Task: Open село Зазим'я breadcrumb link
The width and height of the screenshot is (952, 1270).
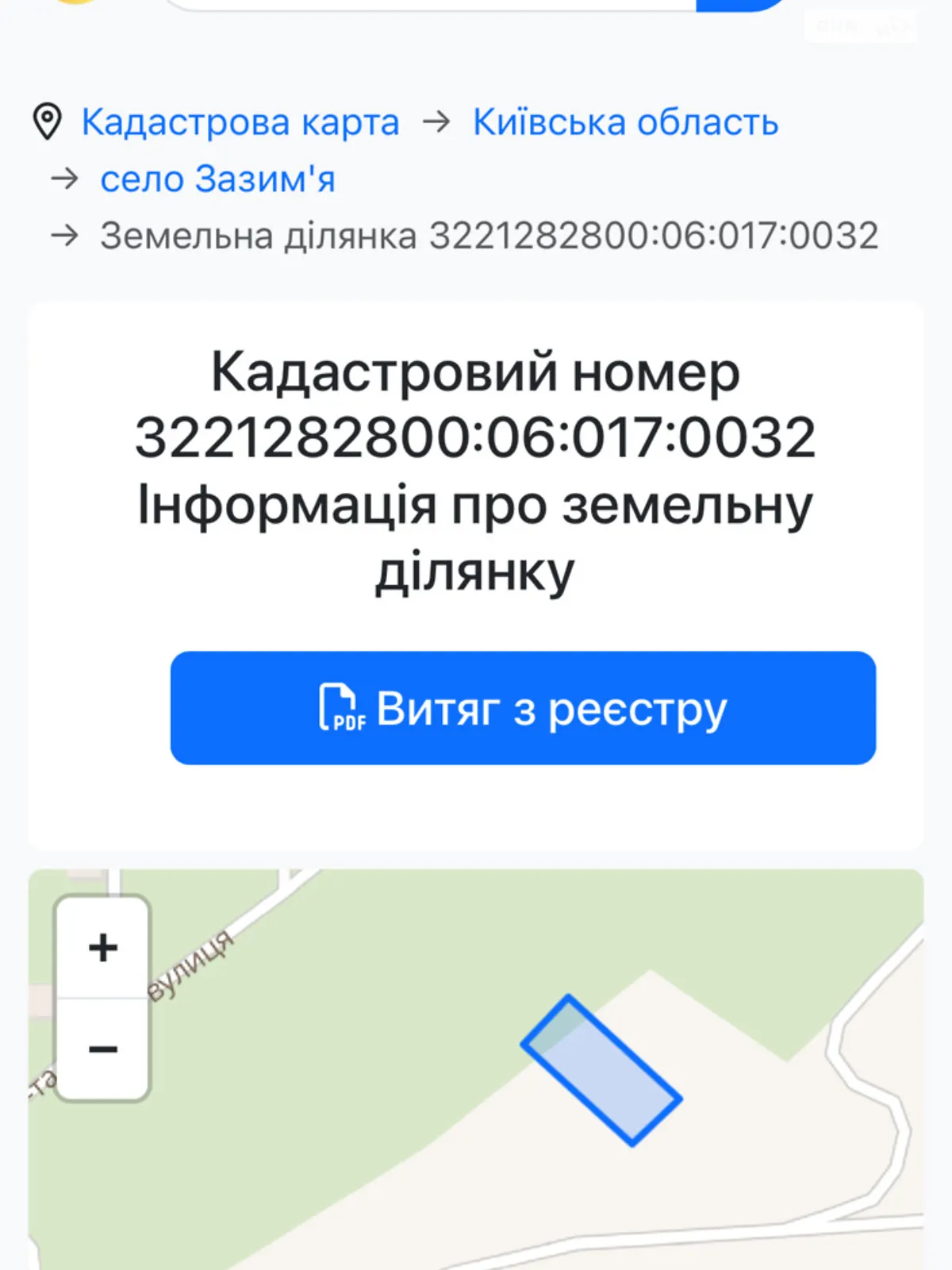Action: pyautogui.click(x=217, y=179)
